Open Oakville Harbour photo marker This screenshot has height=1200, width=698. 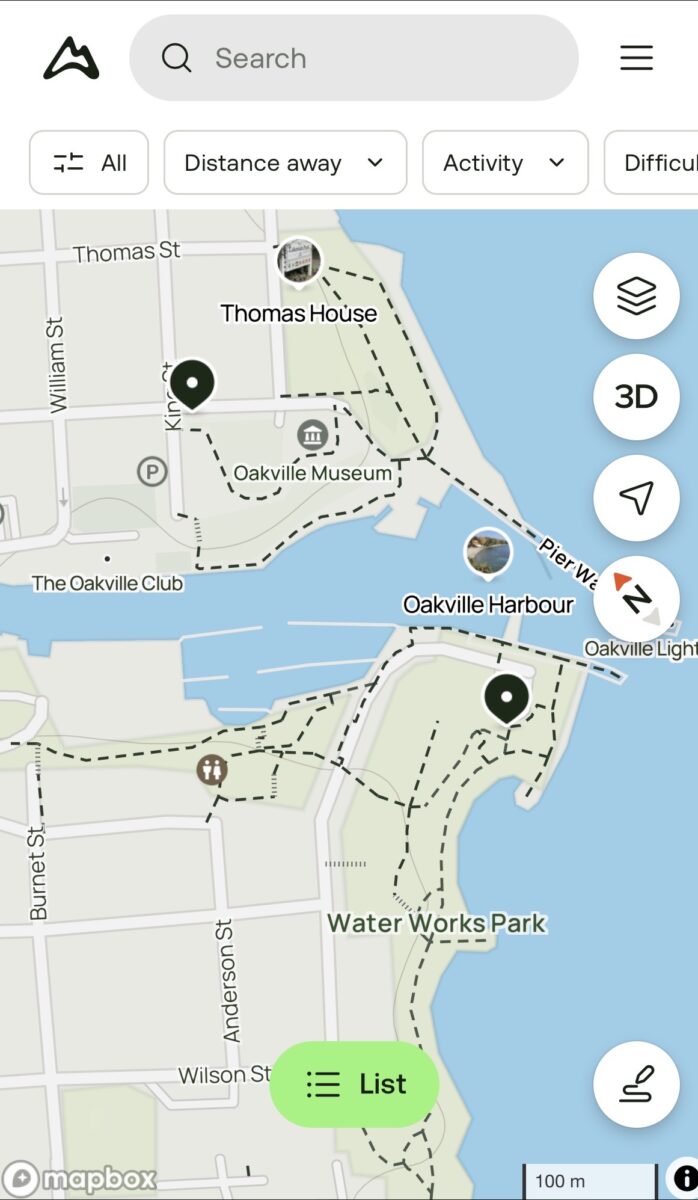(488, 552)
